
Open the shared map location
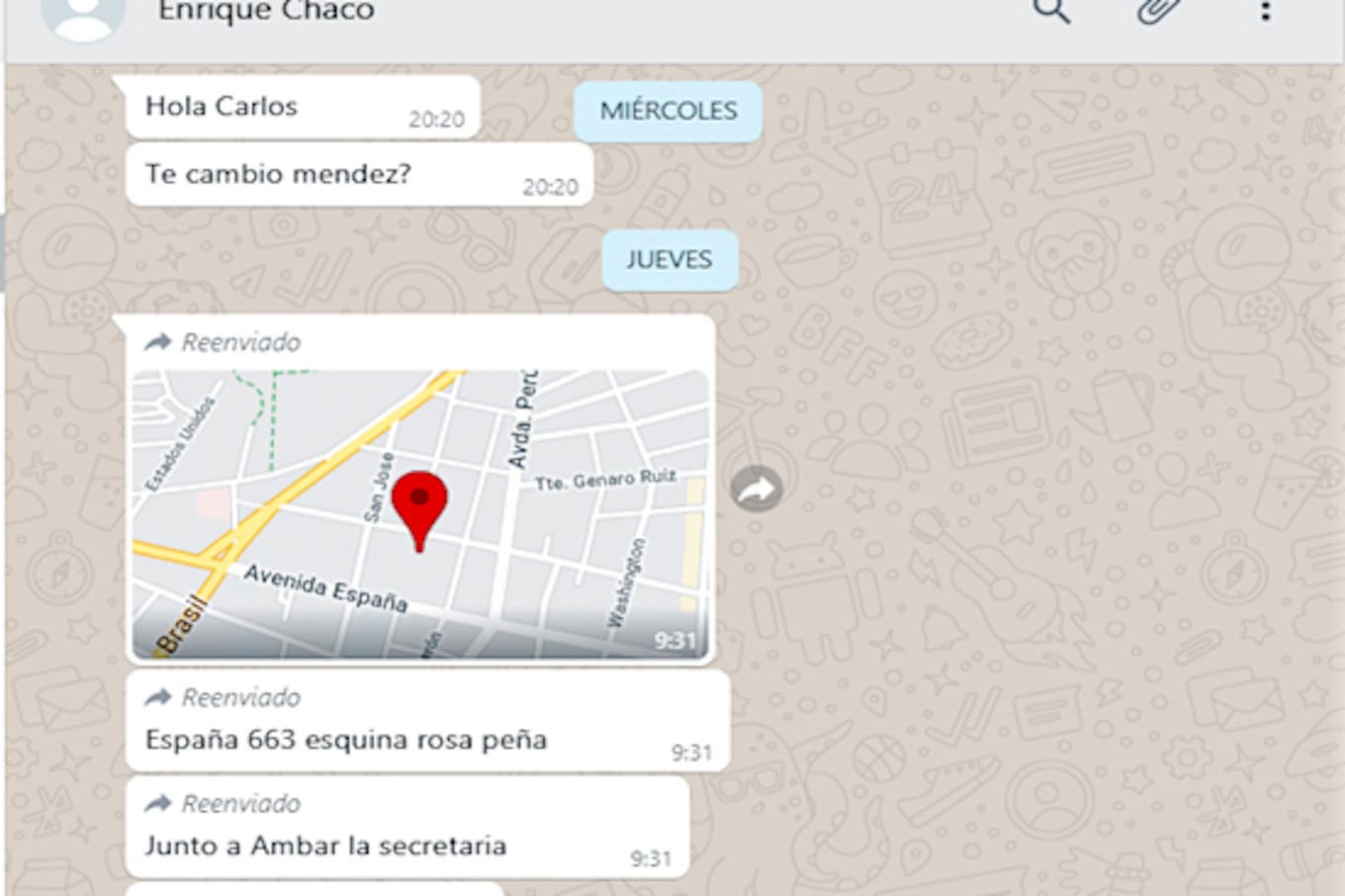tap(420, 513)
